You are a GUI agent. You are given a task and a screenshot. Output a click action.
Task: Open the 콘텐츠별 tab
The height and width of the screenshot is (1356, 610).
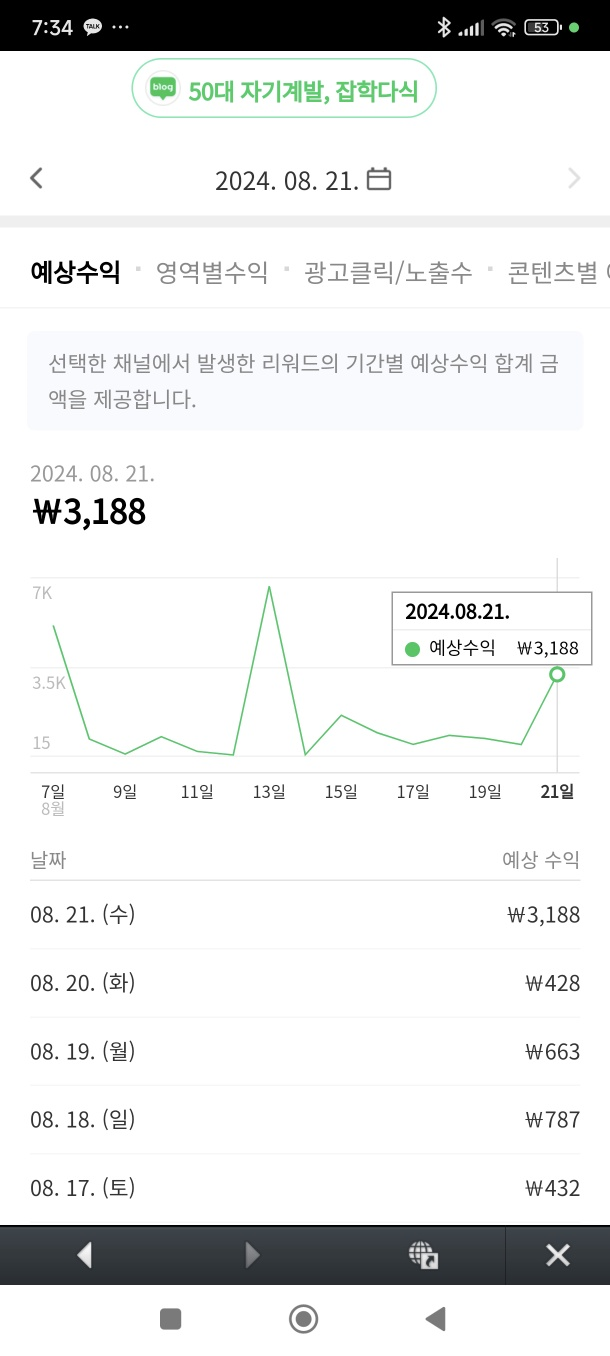pyautogui.click(x=553, y=272)
